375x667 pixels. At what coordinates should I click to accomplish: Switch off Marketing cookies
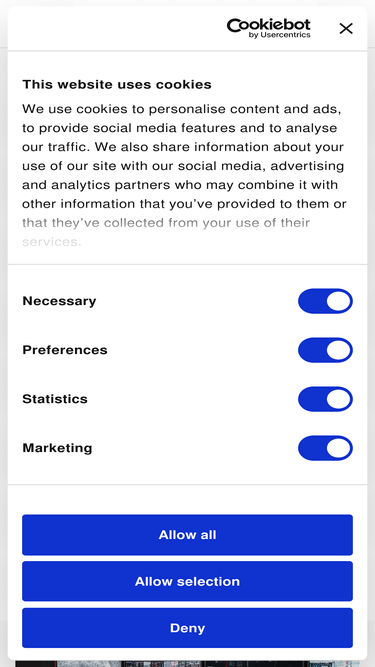click(325, 448)
